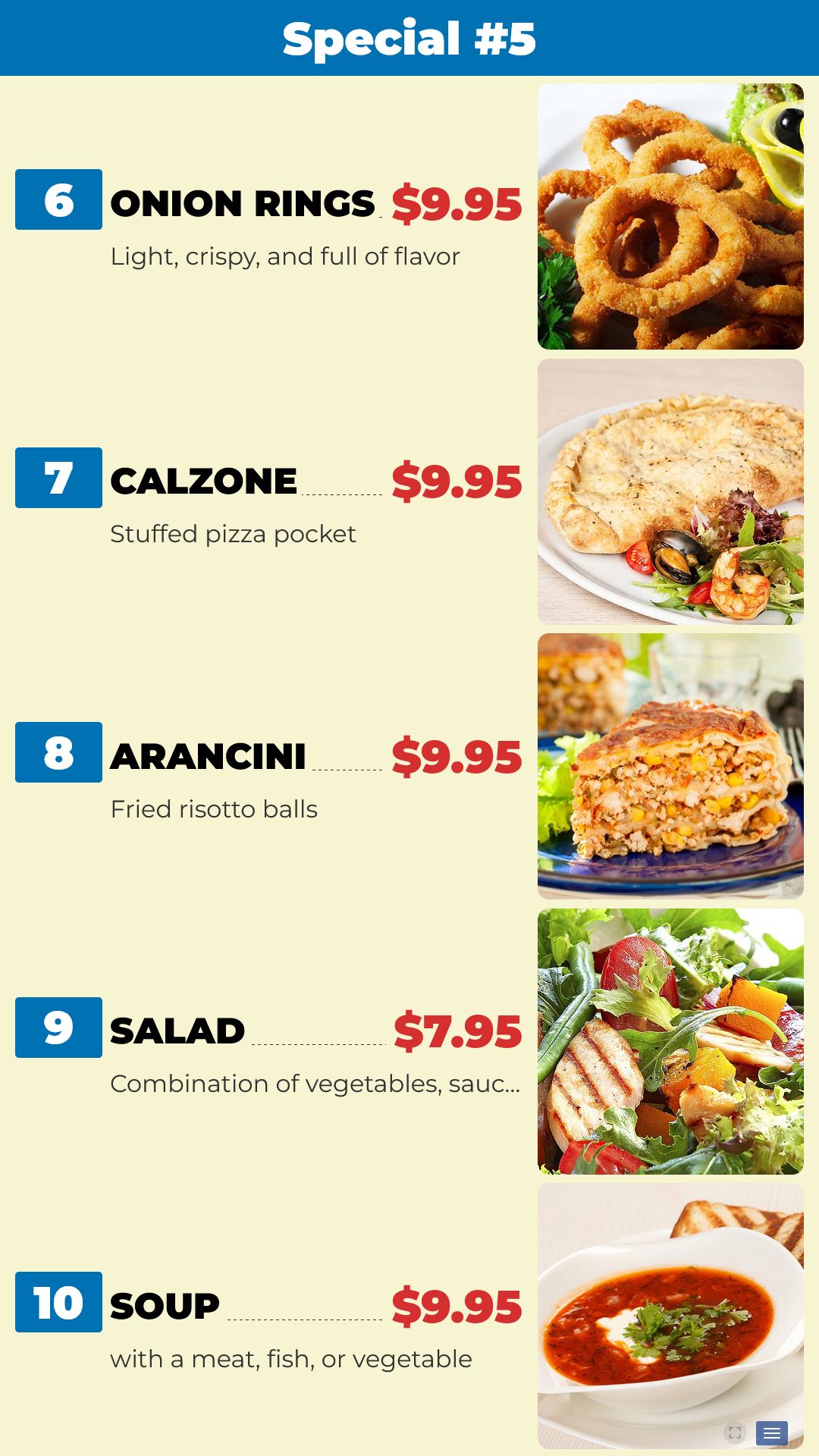
Task: Open the blue hamburger menu button
Action: (772, 1433)
